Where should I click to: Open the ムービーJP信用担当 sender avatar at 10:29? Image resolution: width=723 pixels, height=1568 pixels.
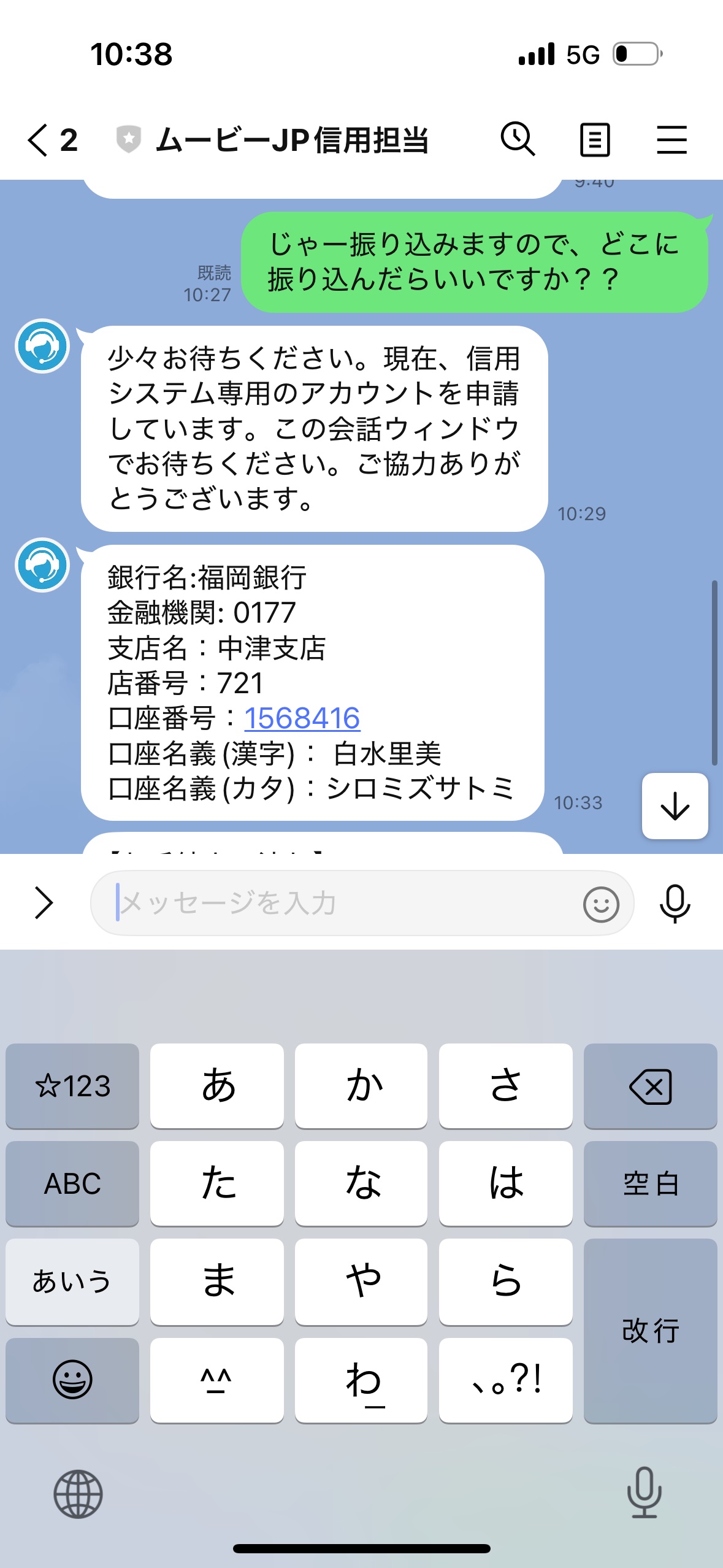coord(42,346)
